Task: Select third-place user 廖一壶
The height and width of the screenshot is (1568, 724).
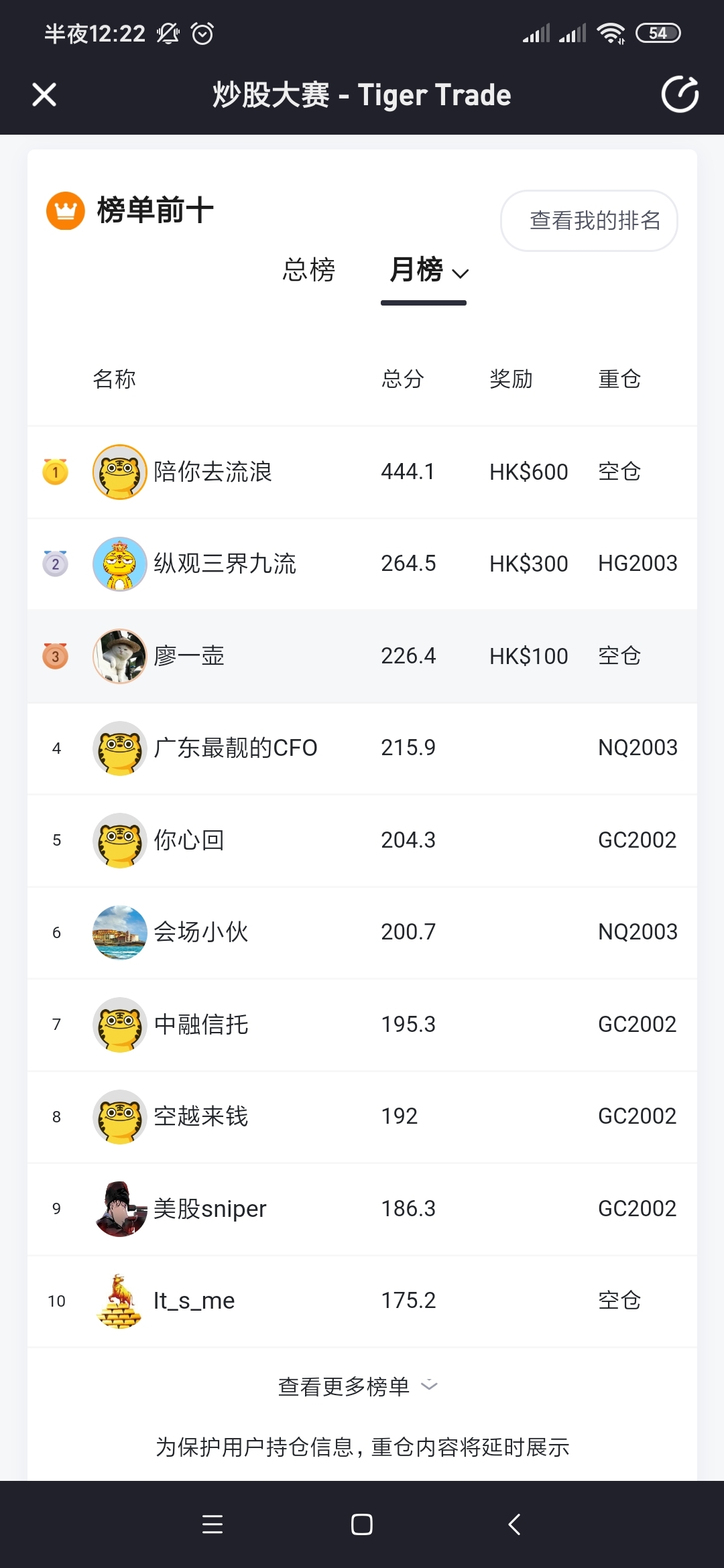Action: pos(362,656)
